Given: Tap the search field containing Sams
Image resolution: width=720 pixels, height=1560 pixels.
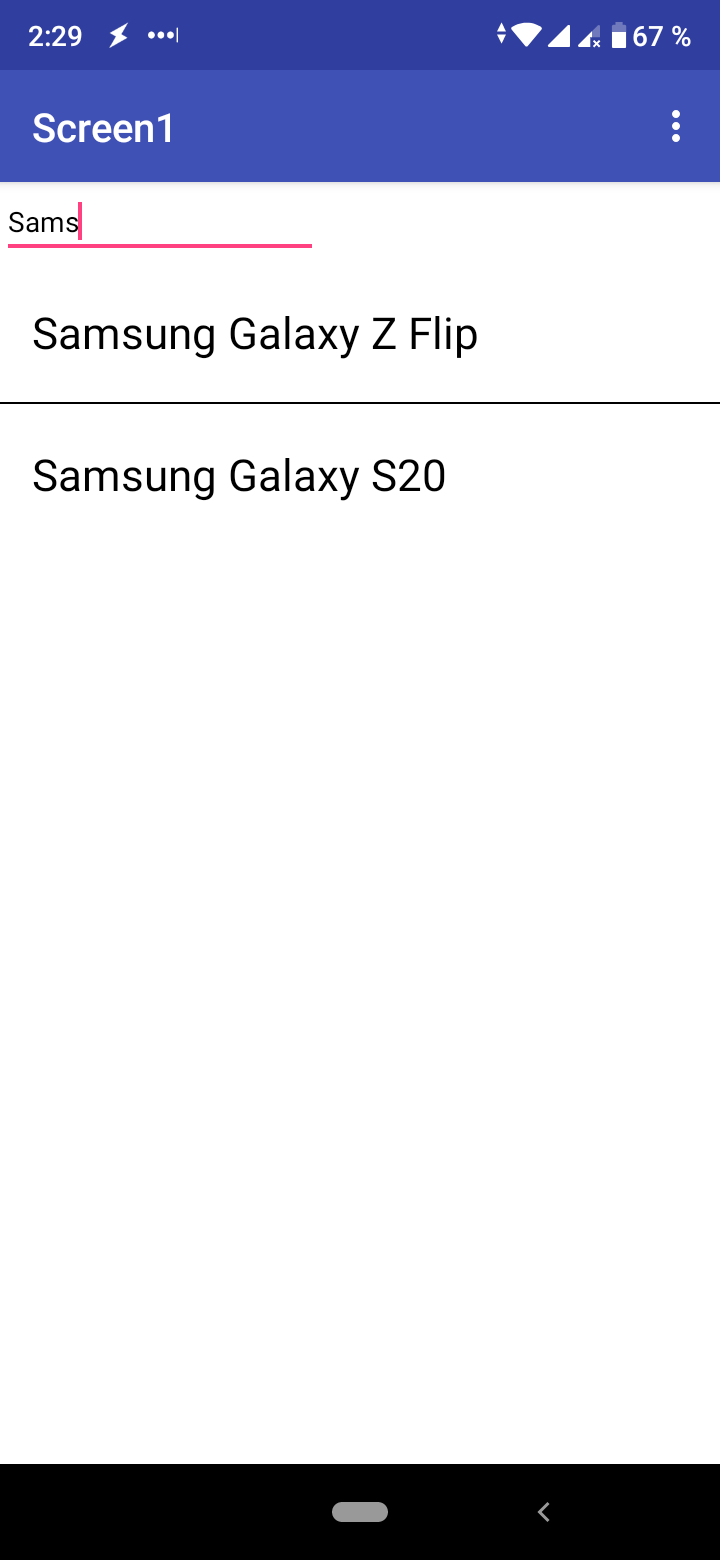Looking at the screenshot, I should 160,222.
